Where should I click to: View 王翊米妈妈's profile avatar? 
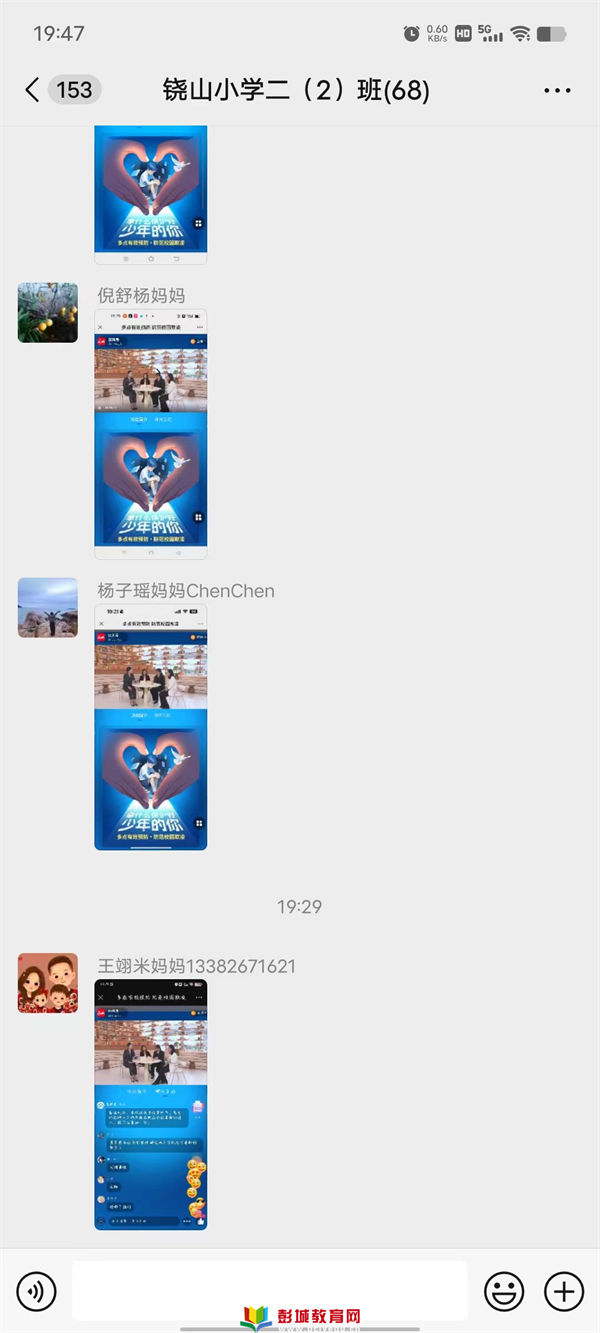(48, 983)
